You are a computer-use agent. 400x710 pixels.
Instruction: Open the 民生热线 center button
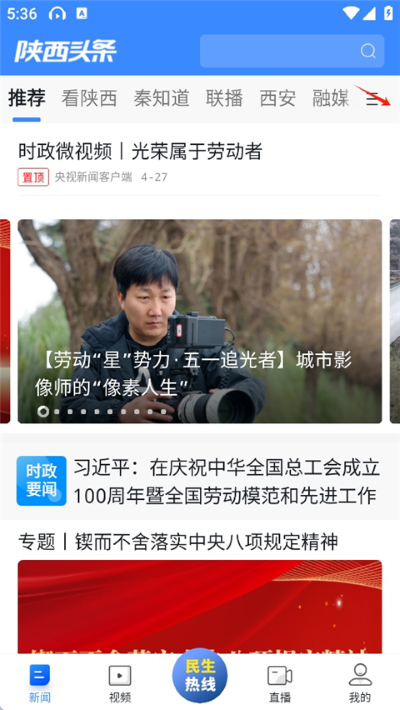click(200, 676)
